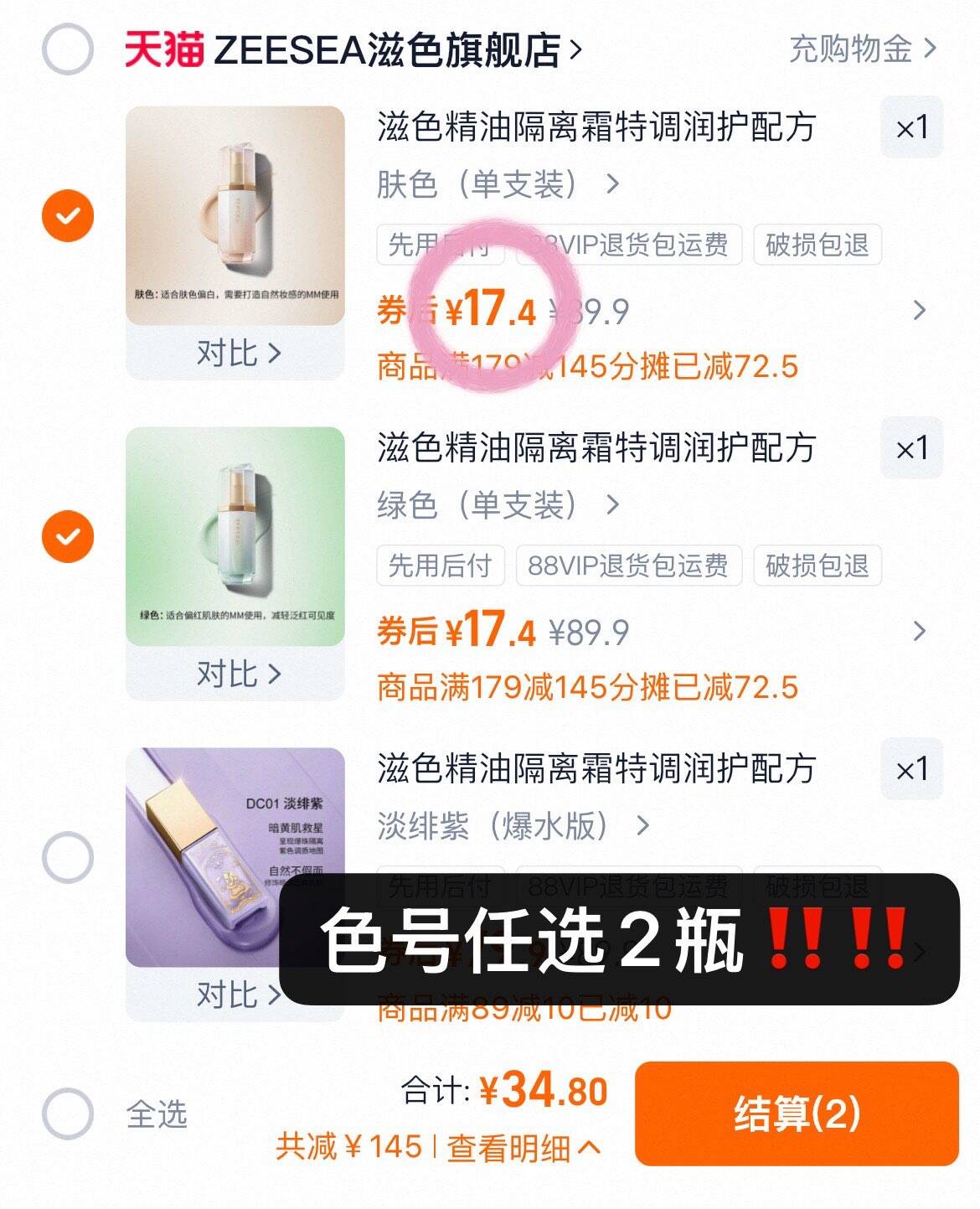Tap 对比 under the 肤色 product
Viewport: 980px width, 1209px height.
coord(236,353)
